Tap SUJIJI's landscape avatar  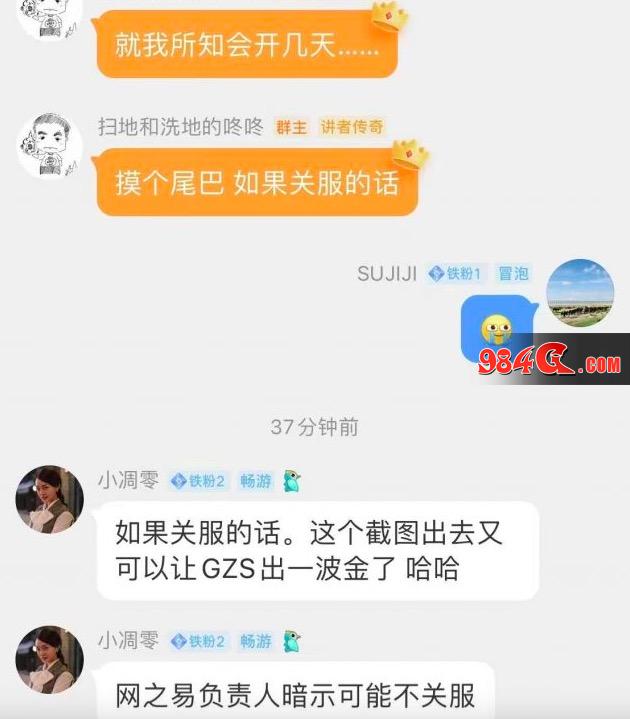pyautogui.click(x=580, y=293)
